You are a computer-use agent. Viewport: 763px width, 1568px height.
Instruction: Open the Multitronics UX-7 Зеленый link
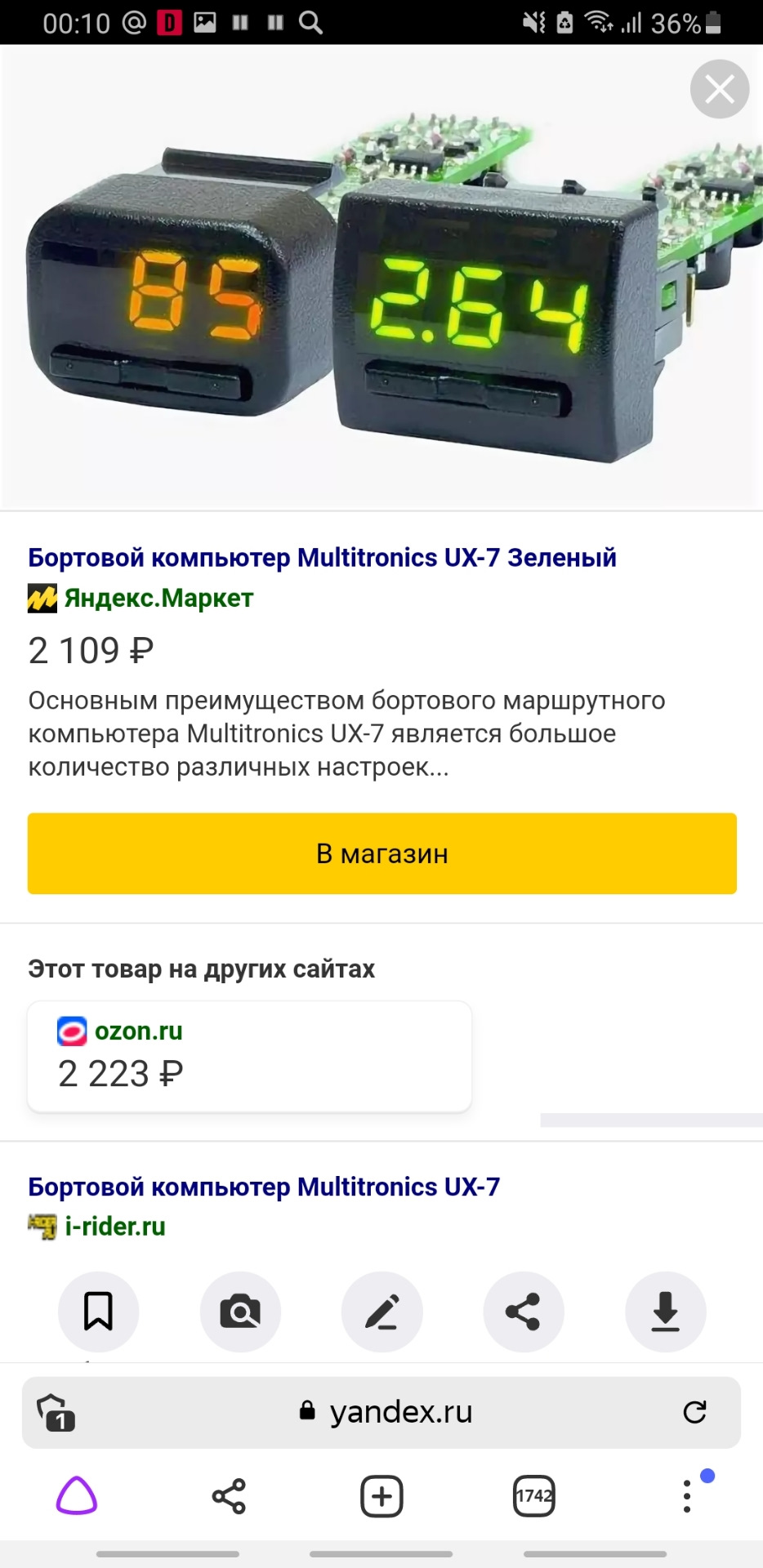tap(322, 557)
